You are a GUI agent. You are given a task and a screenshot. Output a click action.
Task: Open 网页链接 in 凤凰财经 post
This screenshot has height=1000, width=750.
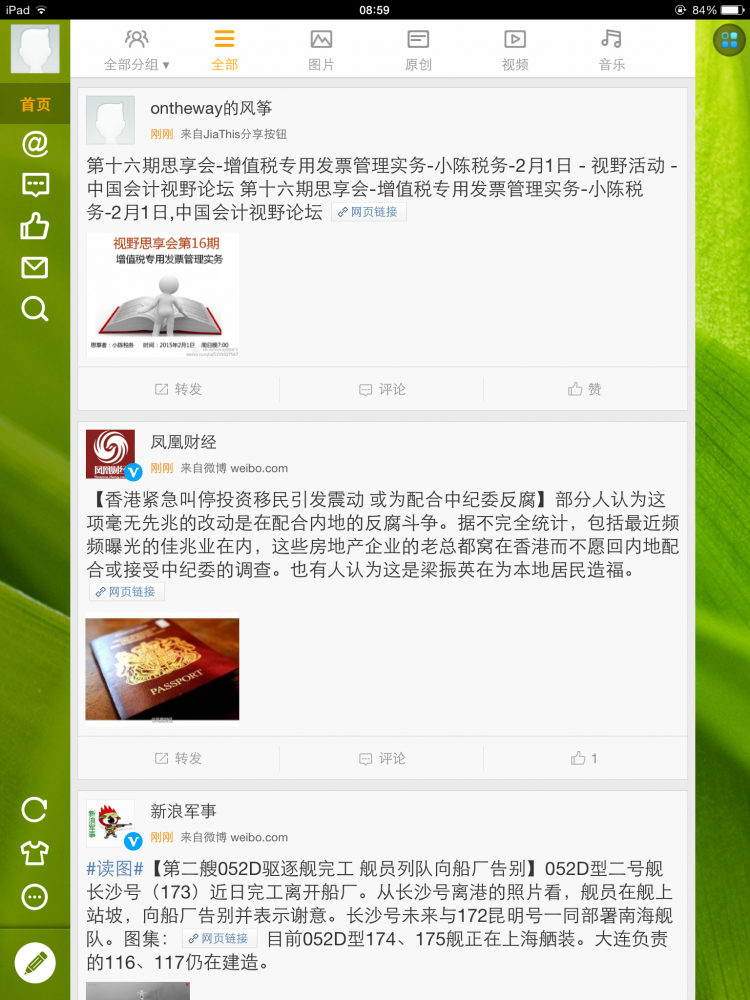click(x=126, y=592)
